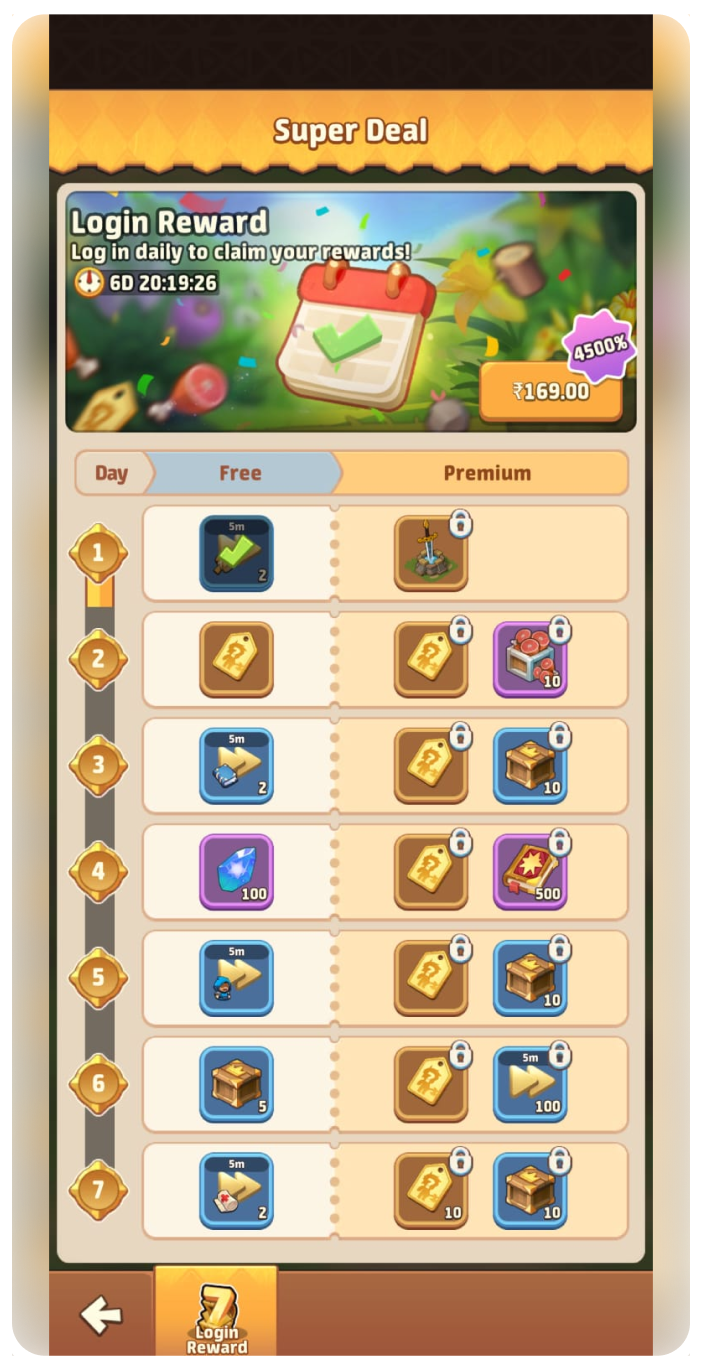Image resolution: width=702 pixels, height=1367 pixels.
Task: Go back using the arrow button
Action: point(101,1315)
